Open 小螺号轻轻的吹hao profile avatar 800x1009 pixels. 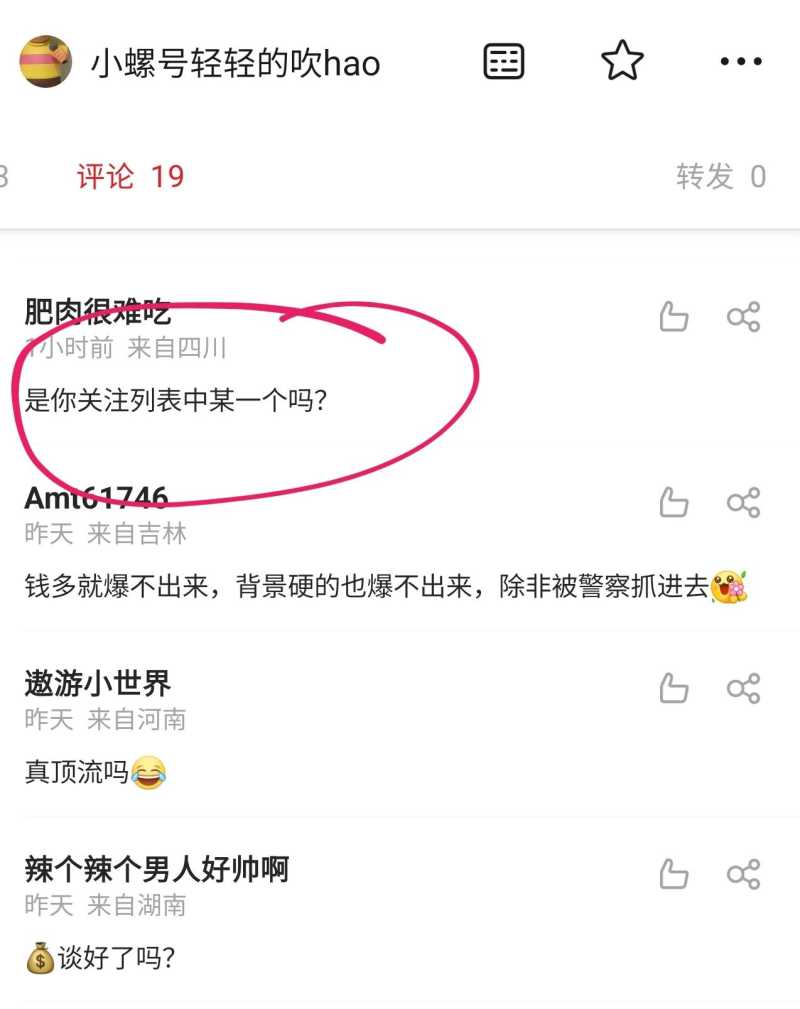[45, 62]
